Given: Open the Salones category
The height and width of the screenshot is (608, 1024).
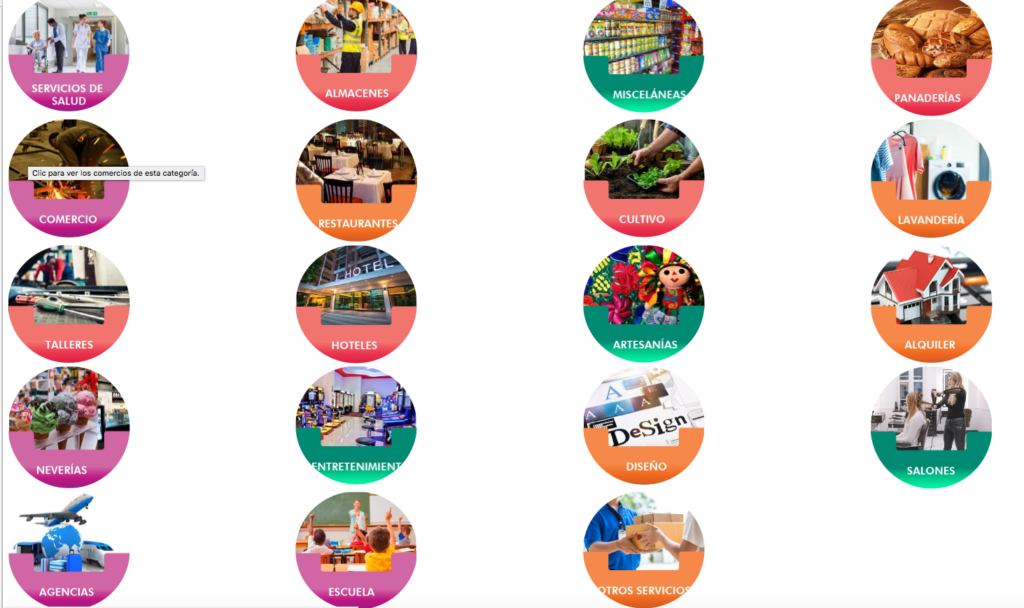Looking at the screenshot, I should coord(931,430).
